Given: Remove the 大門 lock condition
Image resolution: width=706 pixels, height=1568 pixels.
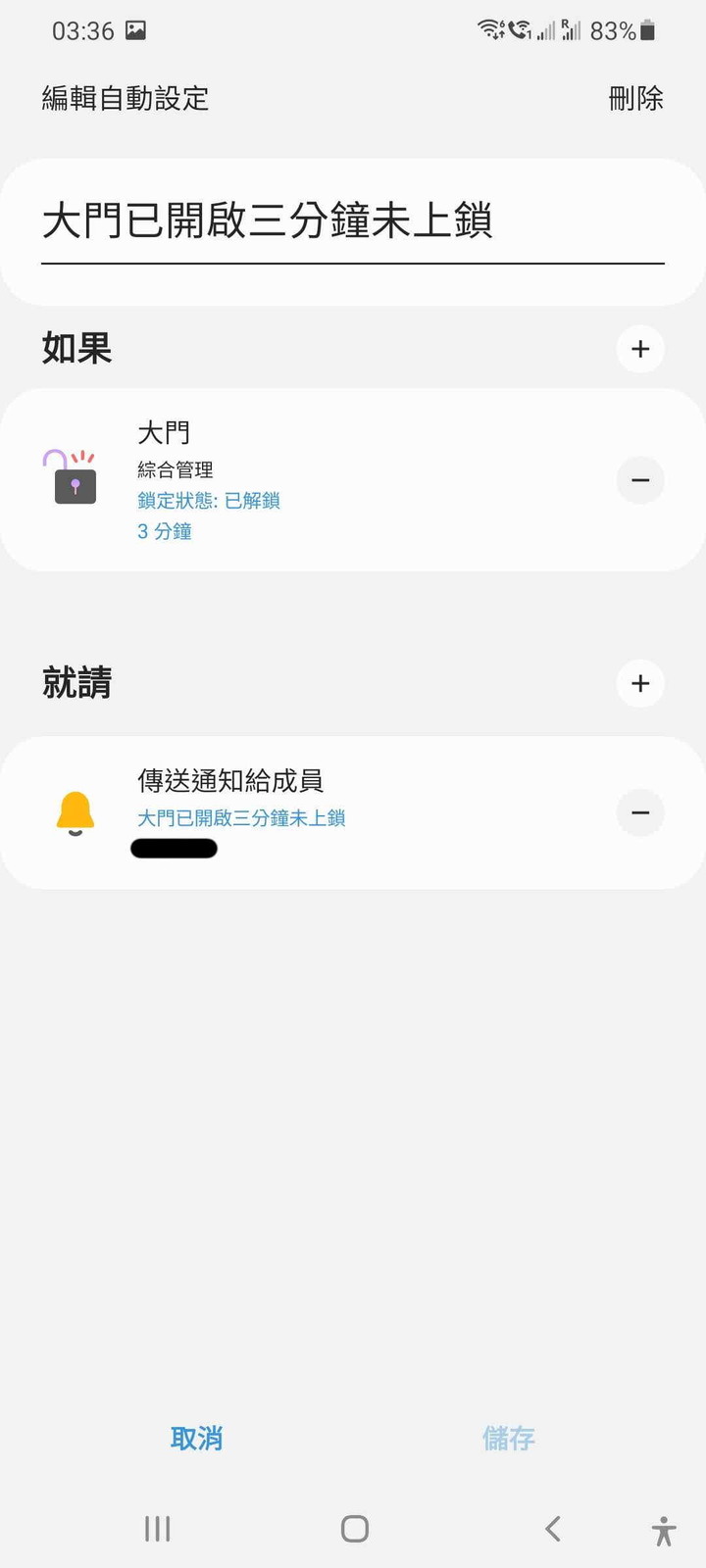Looking at the screenshot, I should [x=640, y=480].
